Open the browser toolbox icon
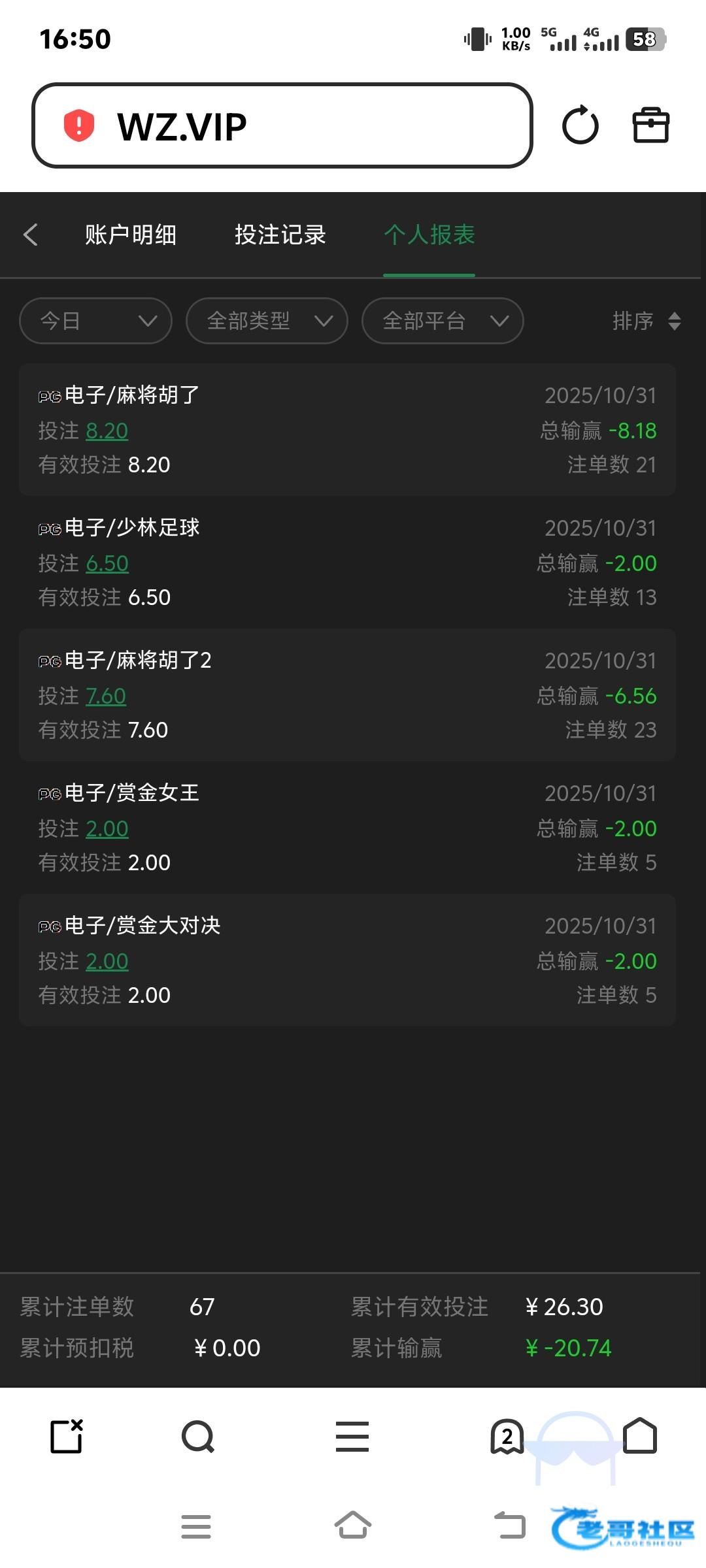Viewport: 706px width, 1568px height. pyautogui.click(x=651, y=125)
